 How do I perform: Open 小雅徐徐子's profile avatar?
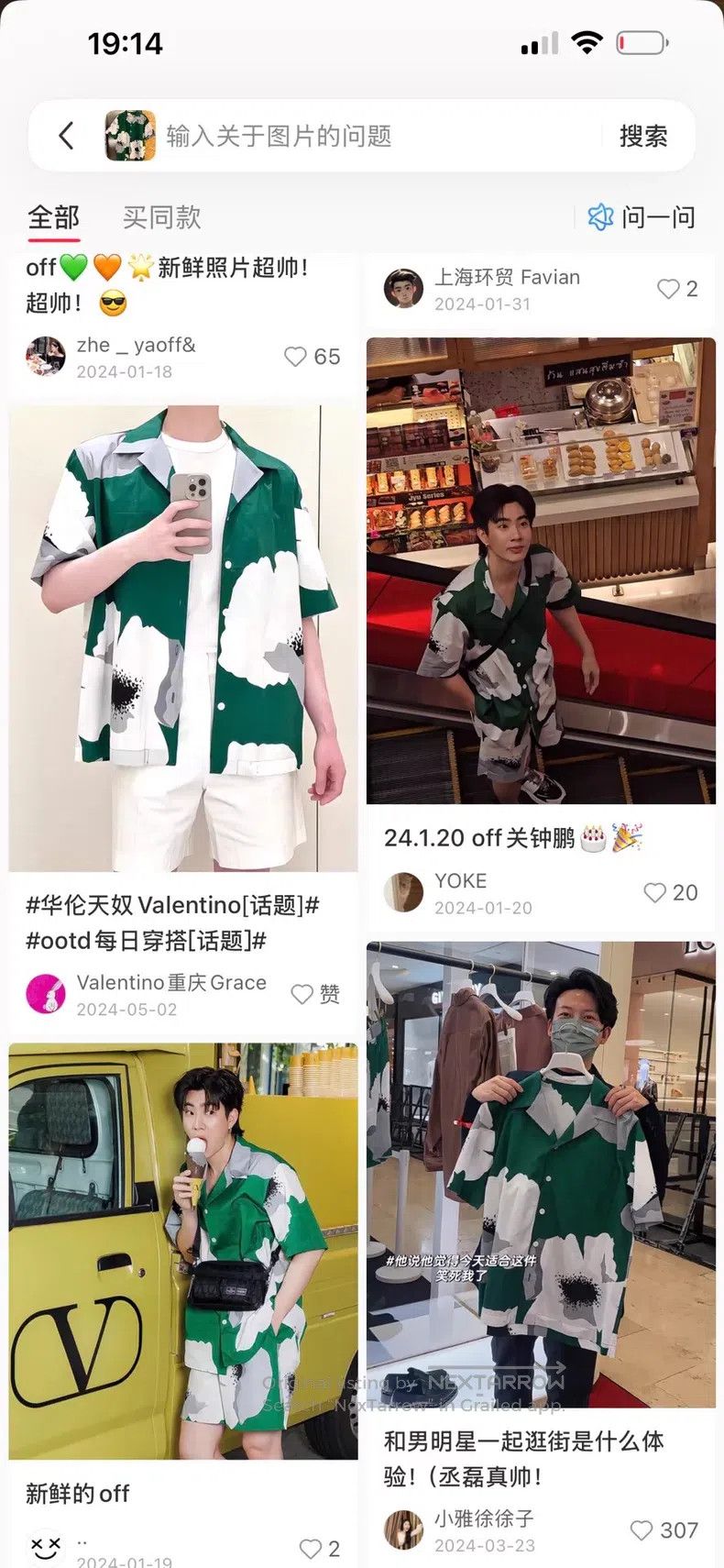click(x=403, y=1530)
